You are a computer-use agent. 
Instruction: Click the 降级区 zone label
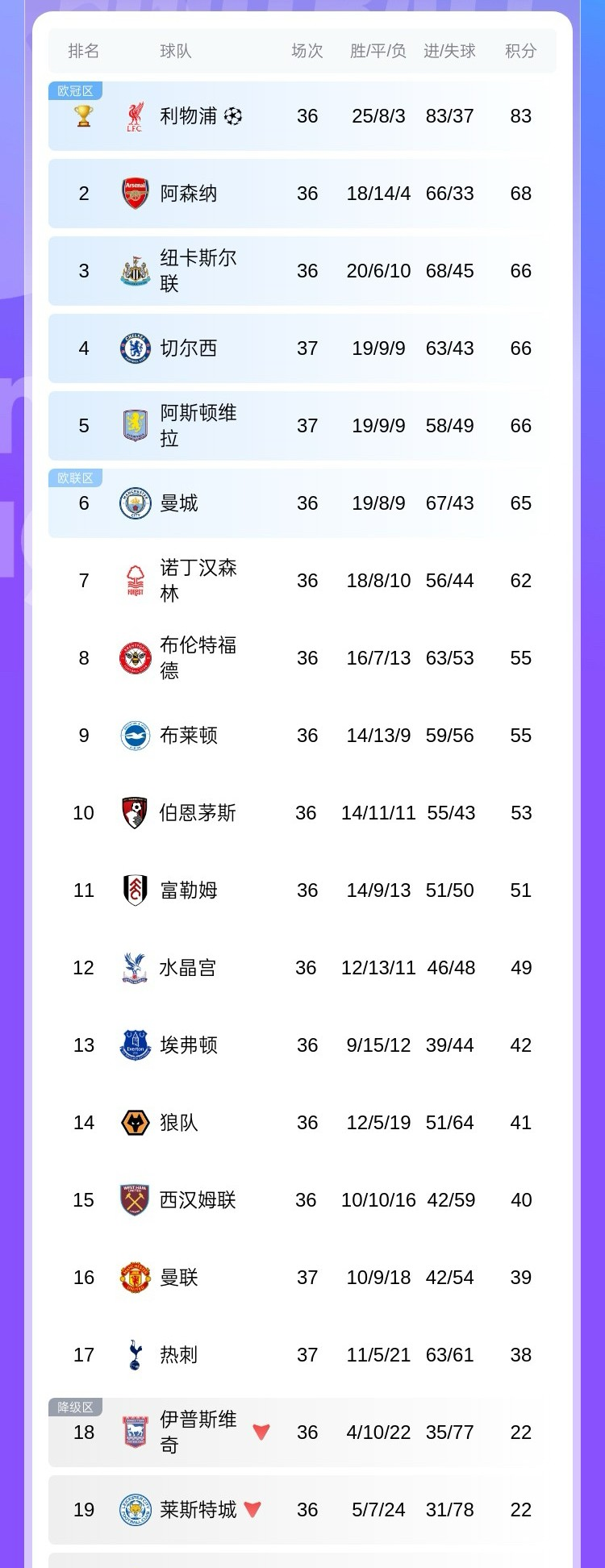77,1407
